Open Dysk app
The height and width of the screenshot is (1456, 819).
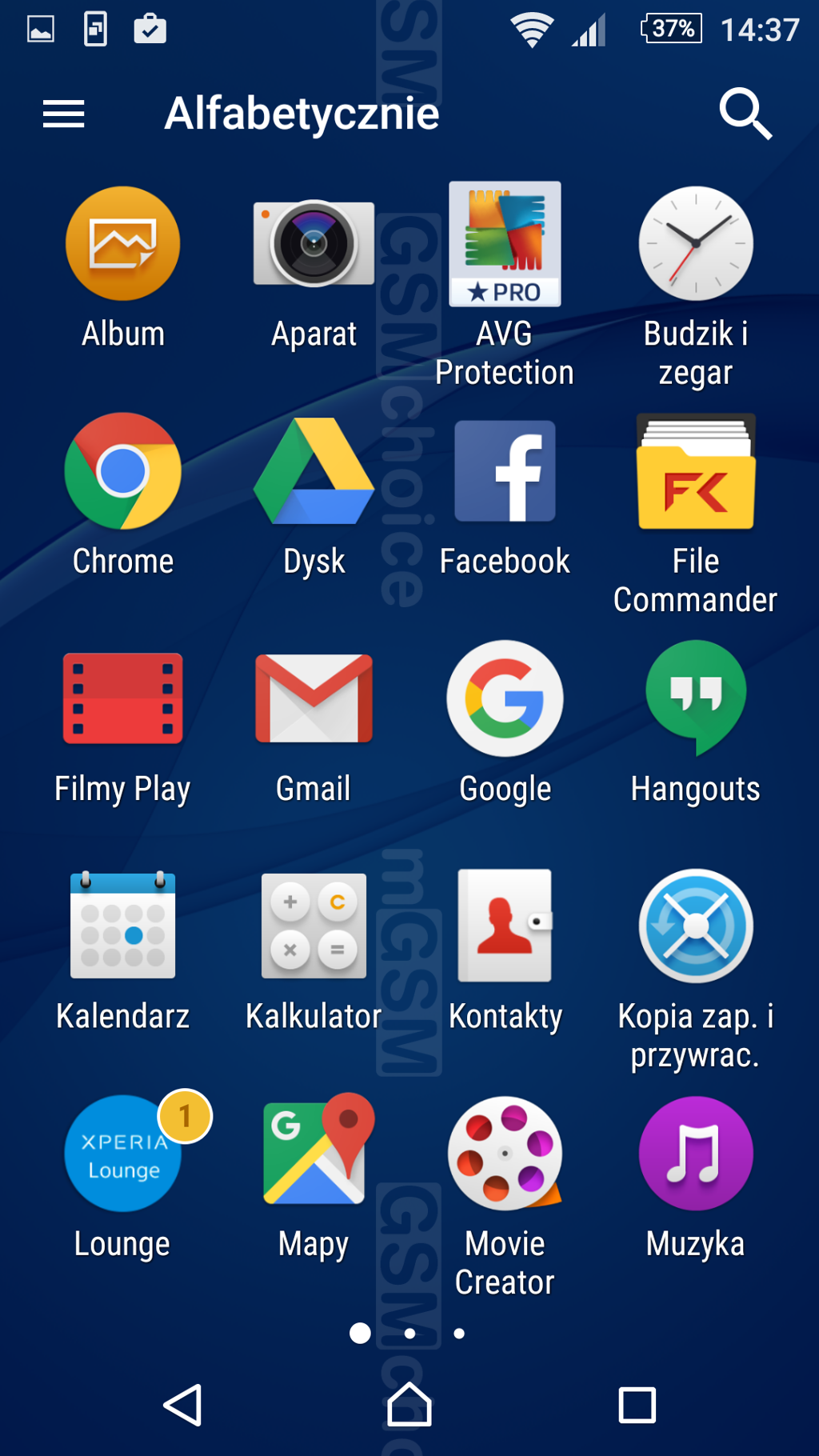coord(314,472)
